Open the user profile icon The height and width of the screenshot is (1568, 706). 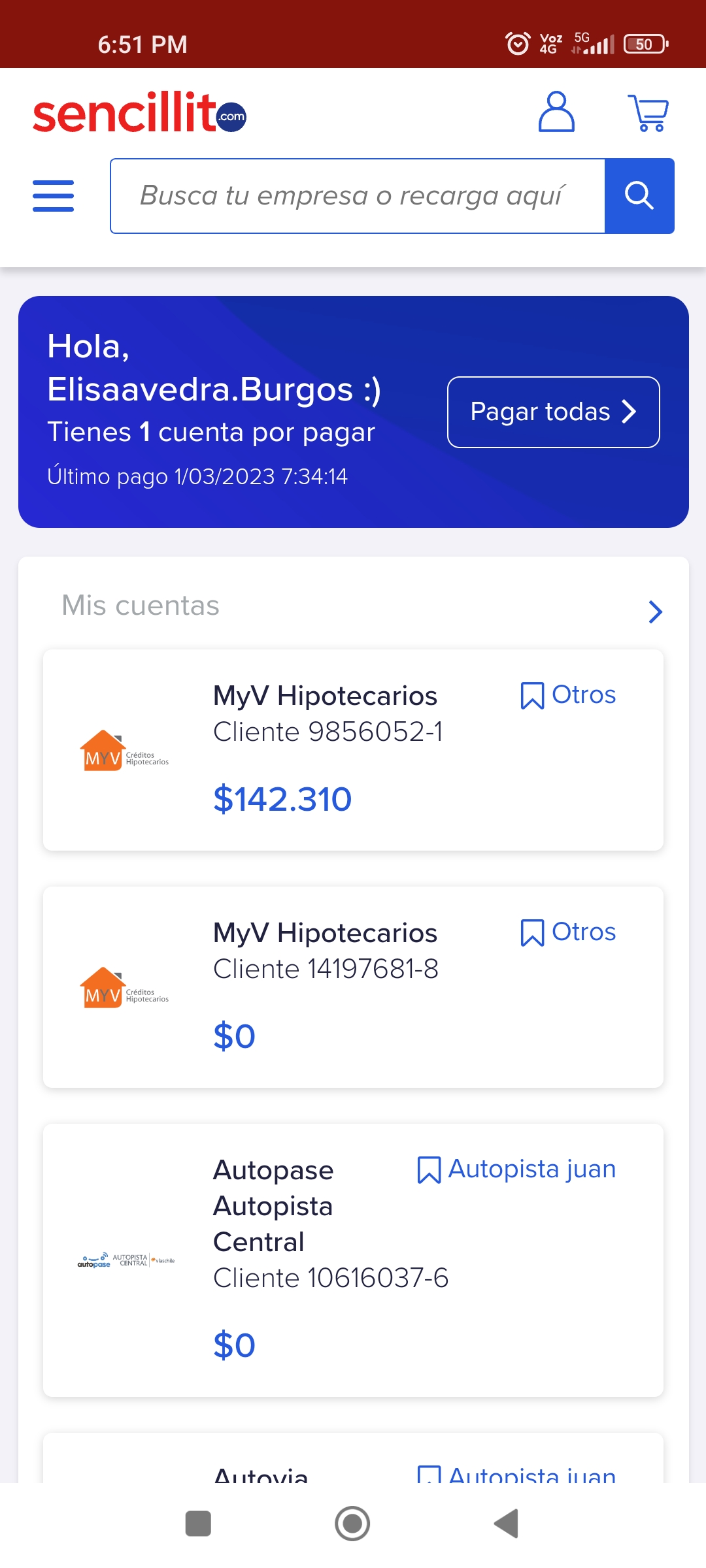(556, 112)
